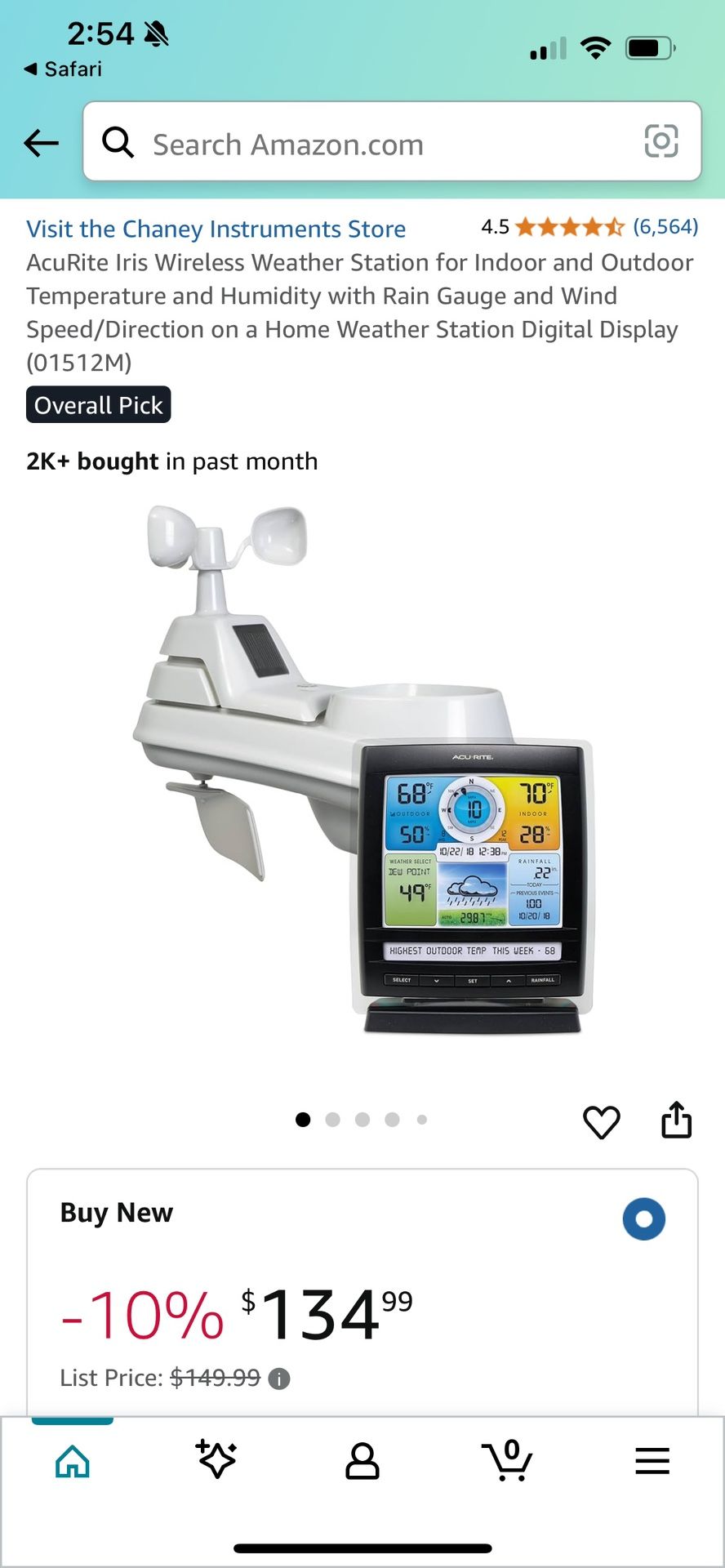Open the shopping cart
The height and width of the screenshot is (1568, 725).
(x=507, y=1460)
